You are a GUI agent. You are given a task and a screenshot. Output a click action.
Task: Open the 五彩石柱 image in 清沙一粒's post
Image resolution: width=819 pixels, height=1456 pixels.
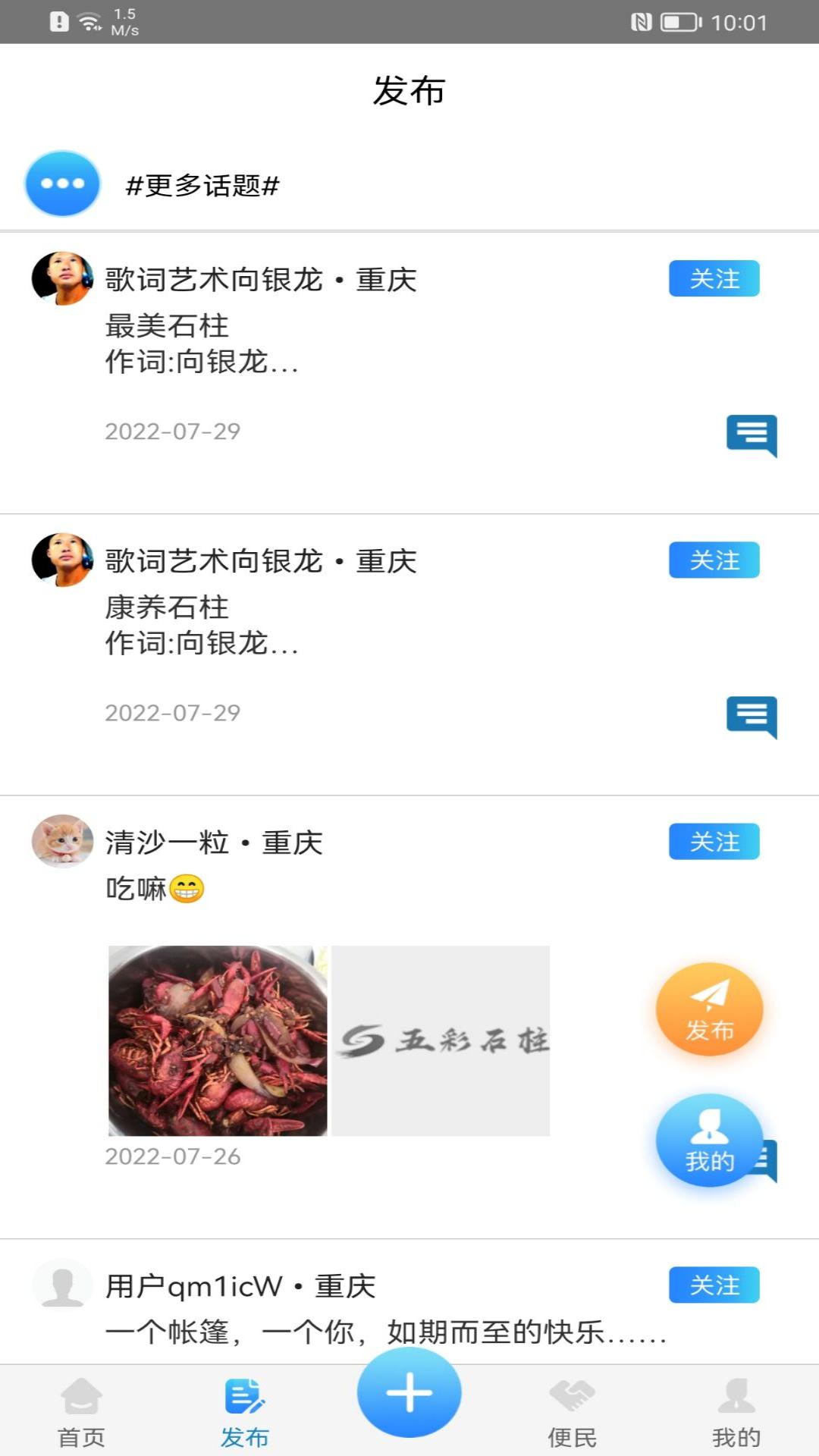[441, 1040]
